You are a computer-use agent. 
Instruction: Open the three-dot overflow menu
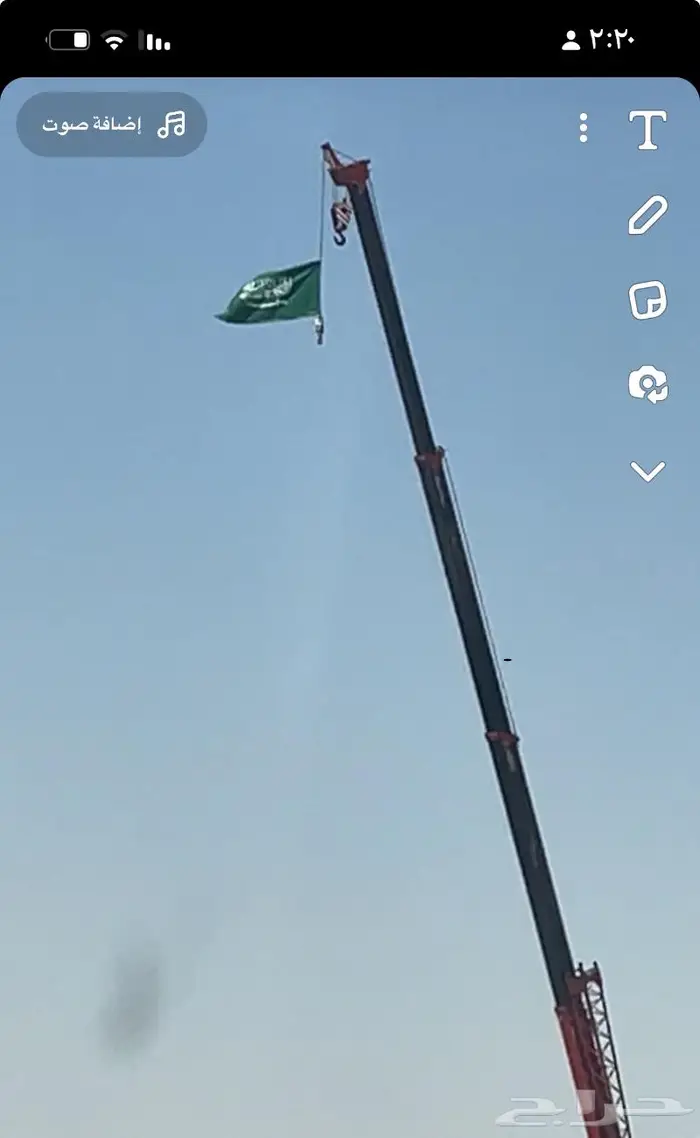pyautogui.click(x=583, y=128)
